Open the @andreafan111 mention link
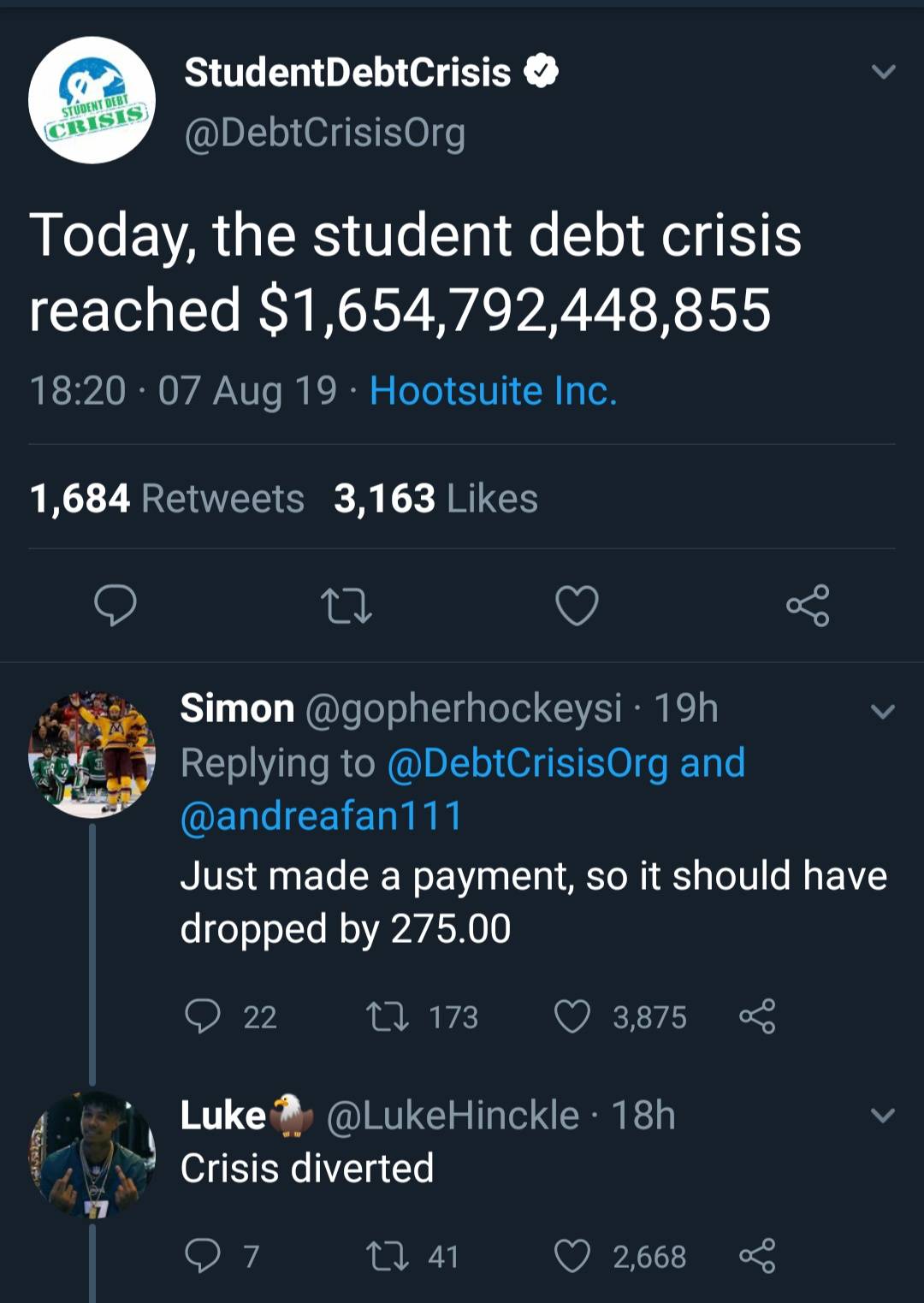The image size is (924, 1303). click(321, 816)
